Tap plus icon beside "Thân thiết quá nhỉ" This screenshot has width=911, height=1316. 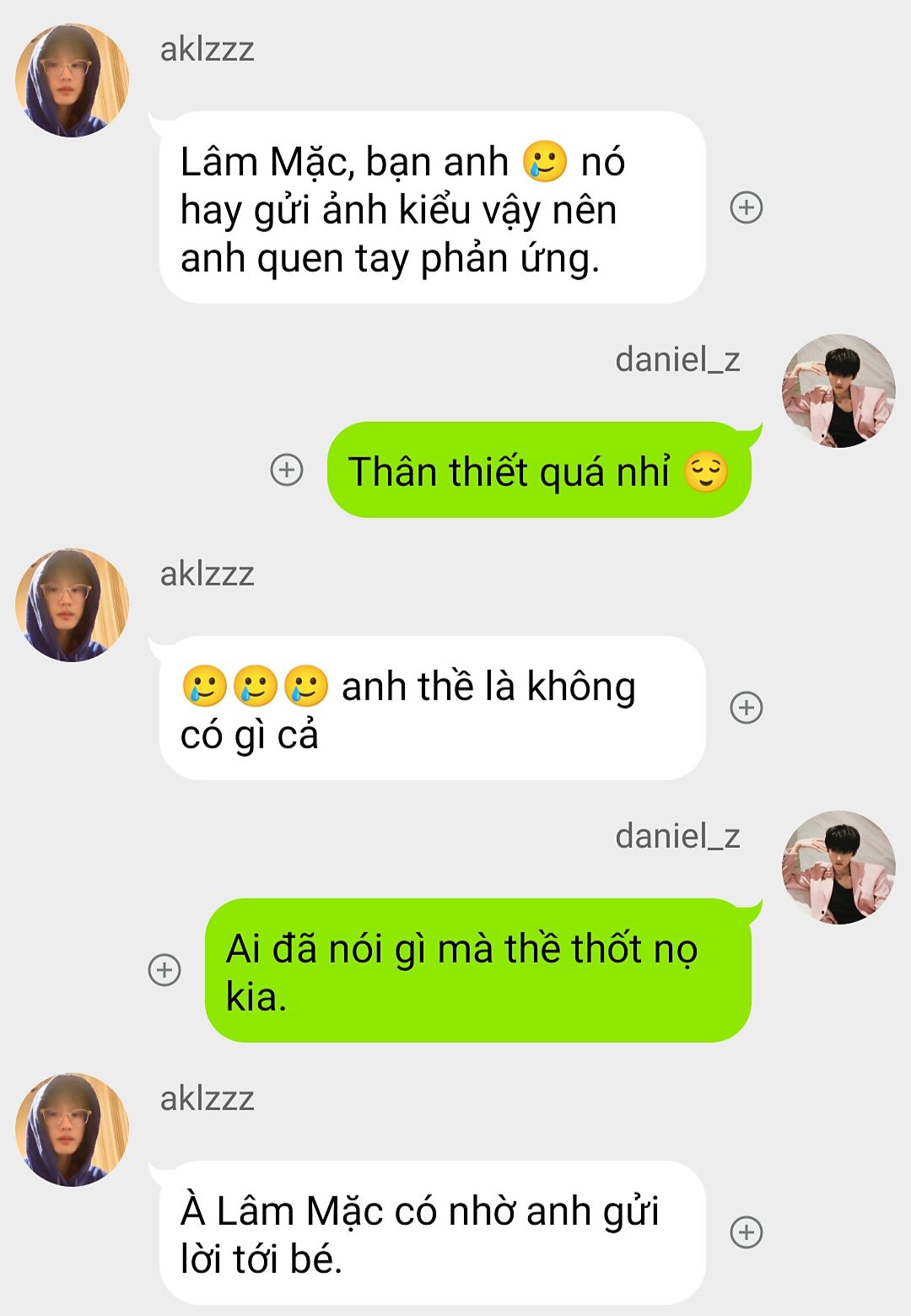click(287, 470)
